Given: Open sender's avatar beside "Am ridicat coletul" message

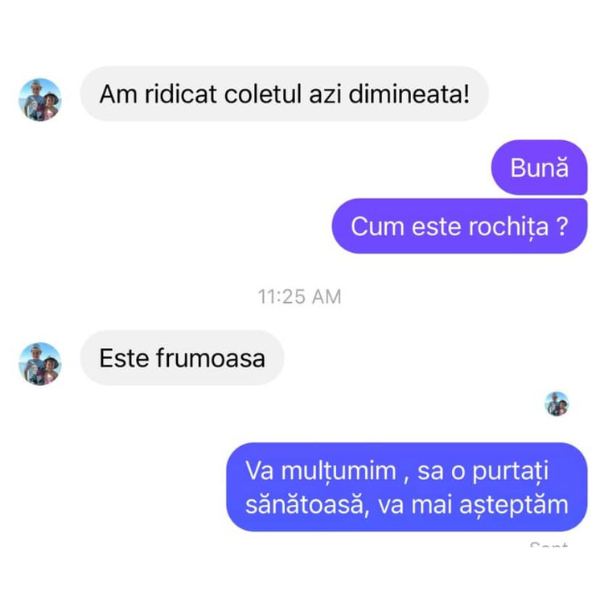Looking at the screenshot, I should [40, 99].
